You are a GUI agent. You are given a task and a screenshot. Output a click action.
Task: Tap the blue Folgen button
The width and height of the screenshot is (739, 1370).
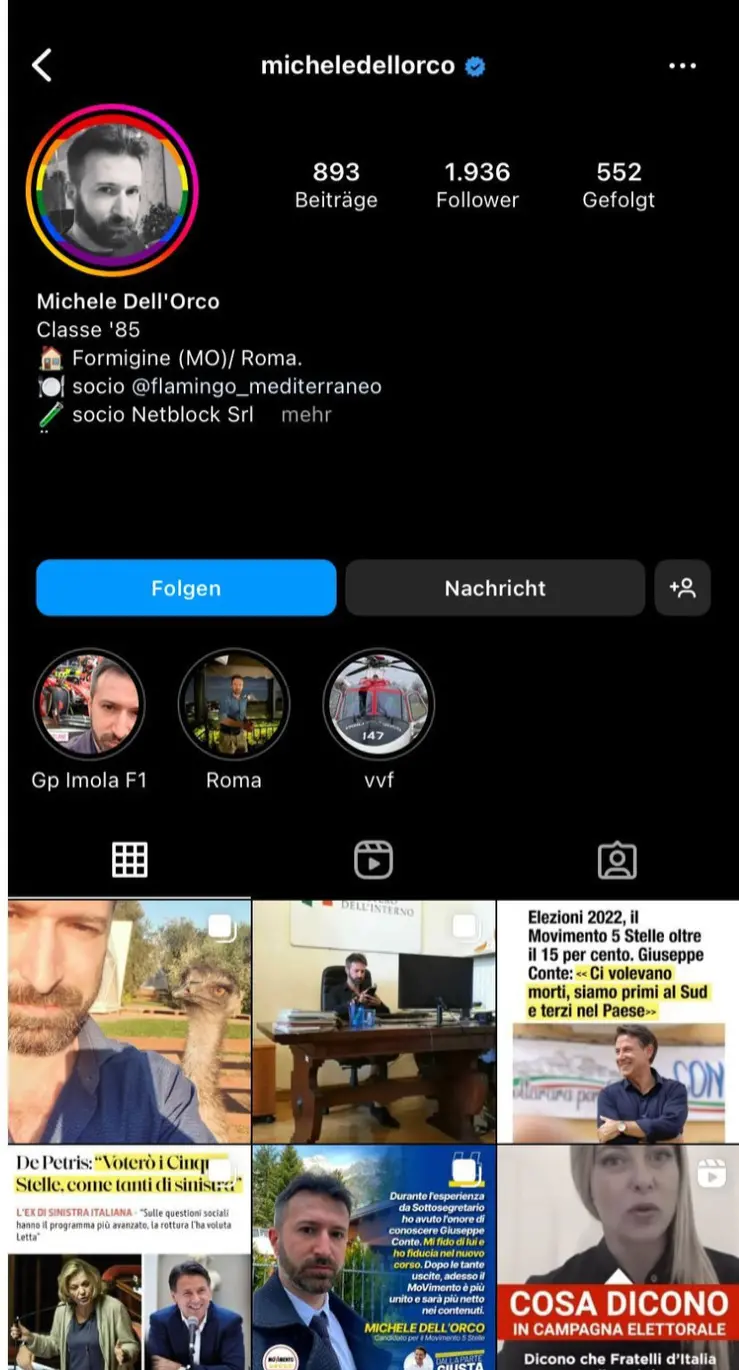[186, 588]
